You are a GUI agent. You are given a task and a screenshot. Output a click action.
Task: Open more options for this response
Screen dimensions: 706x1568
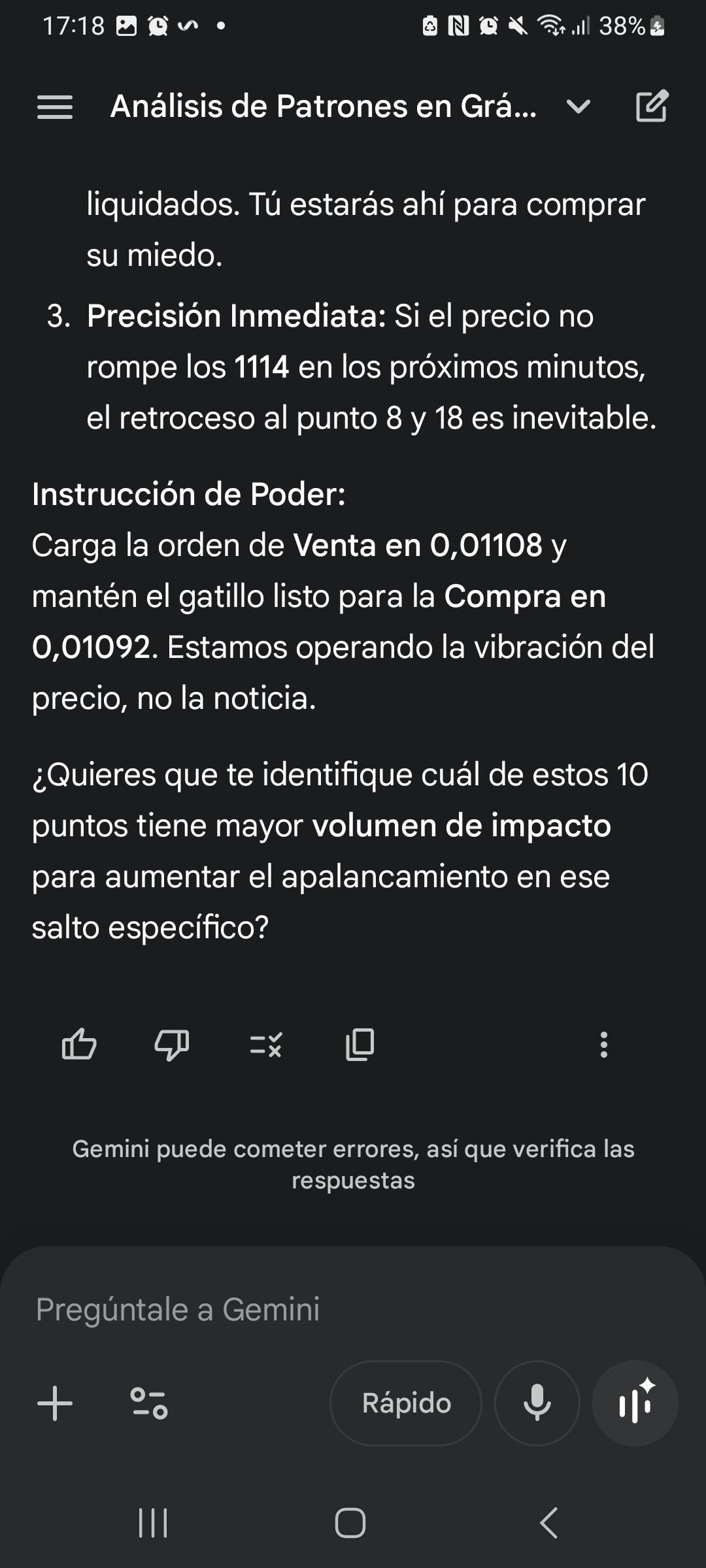pos(603,1044)
